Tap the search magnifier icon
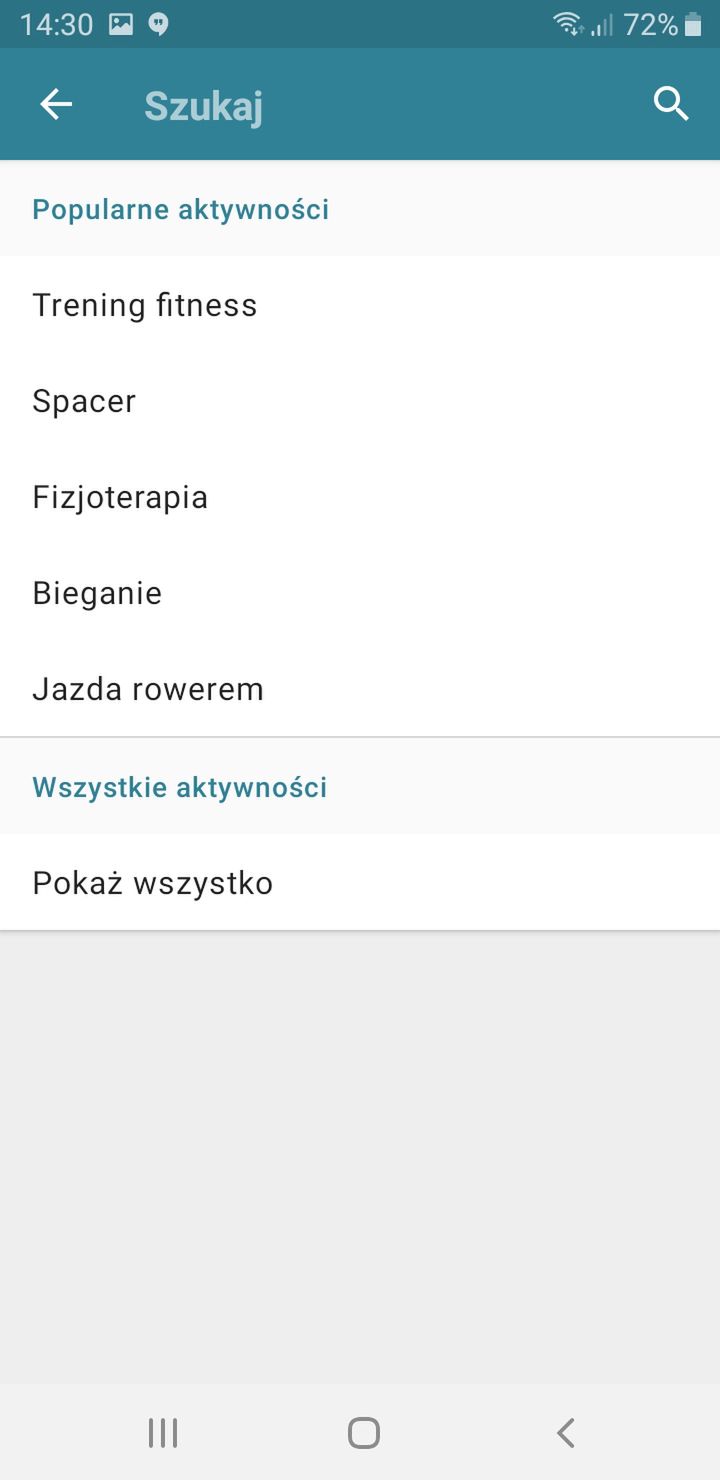 [671, 104]
